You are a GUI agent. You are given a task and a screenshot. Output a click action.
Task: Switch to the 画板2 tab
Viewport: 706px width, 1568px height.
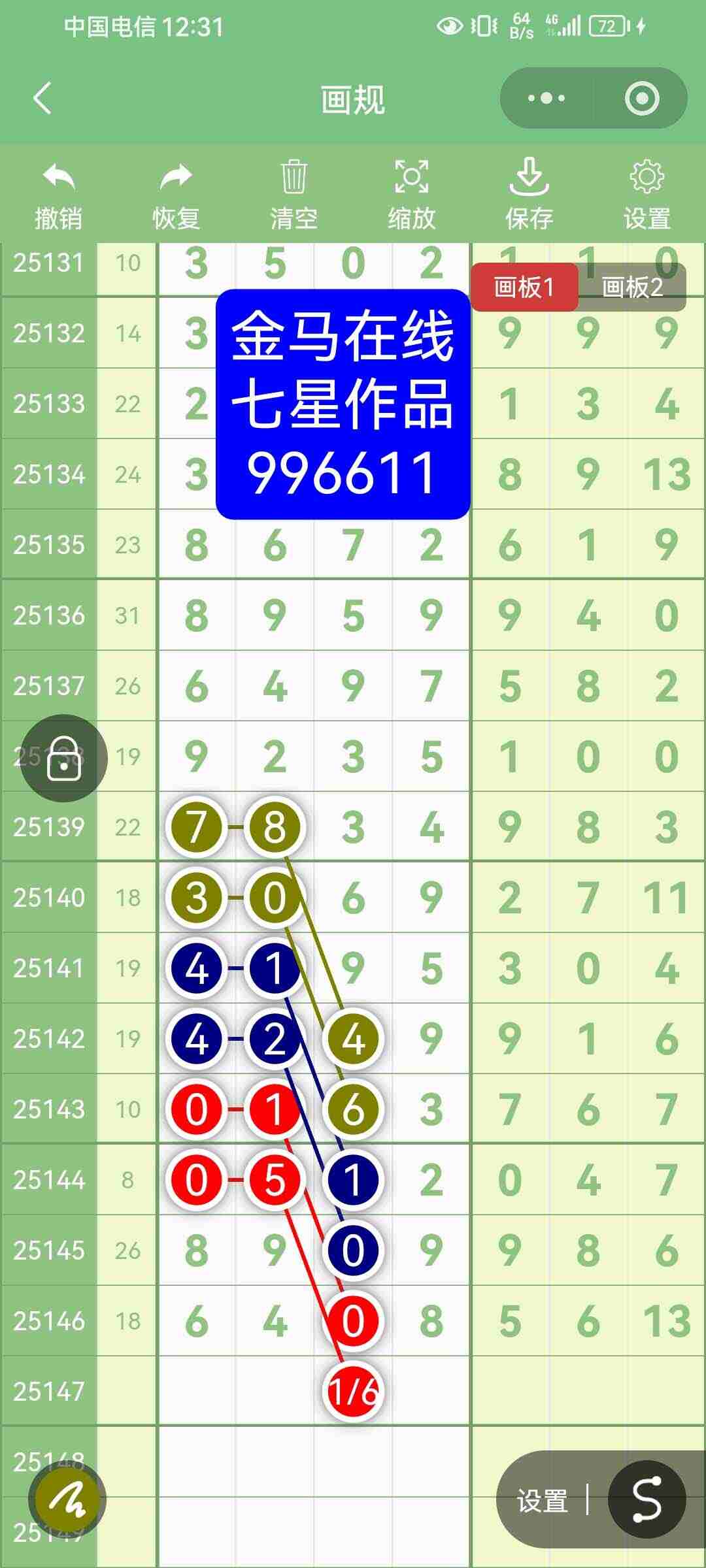(x=631, y=286)
